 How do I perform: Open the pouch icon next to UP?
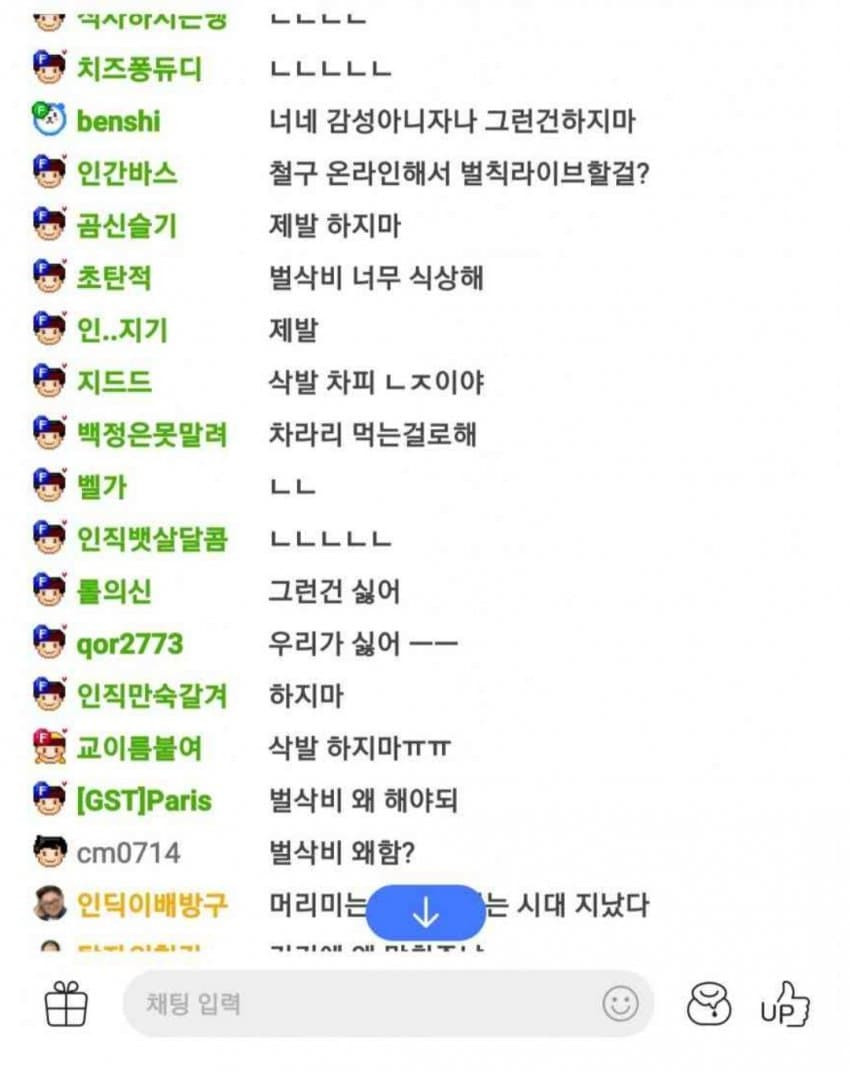(709, 1003)
